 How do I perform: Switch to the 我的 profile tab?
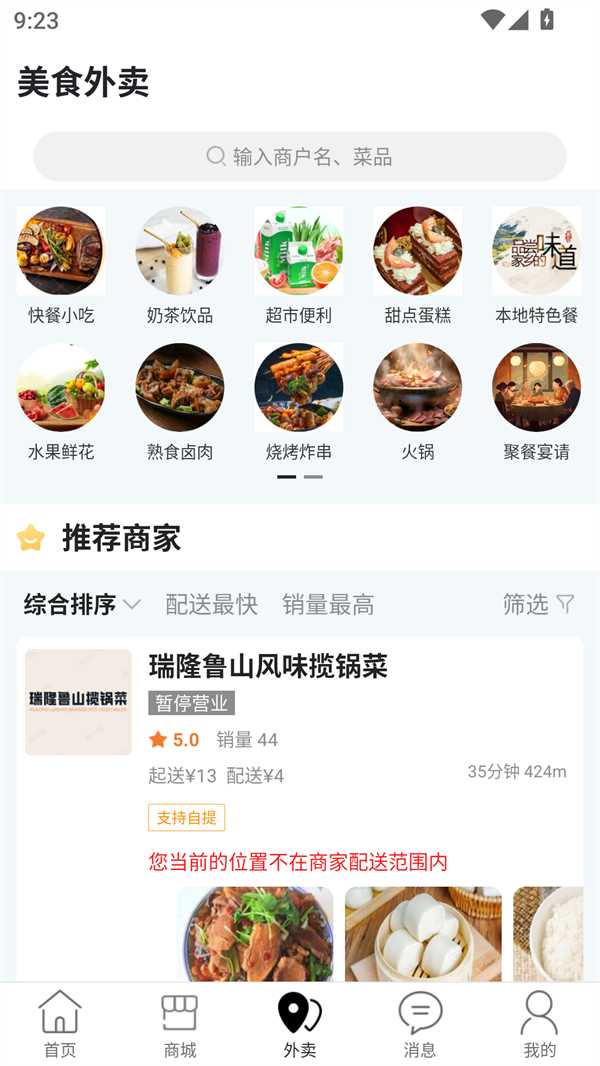click(x=539, y=1024)
